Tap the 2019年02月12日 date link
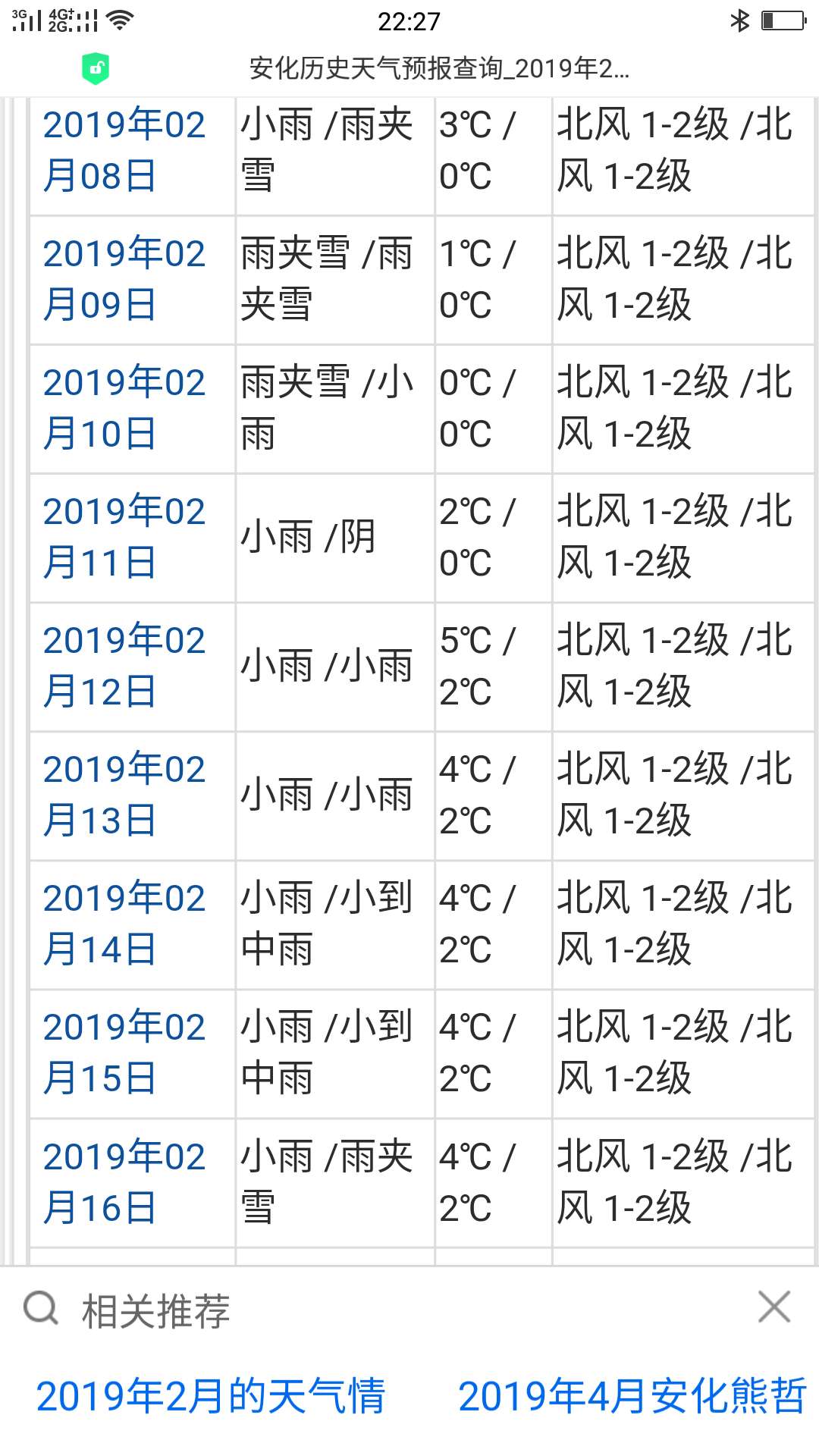The image size is (819, 1456). pos(124,666)
